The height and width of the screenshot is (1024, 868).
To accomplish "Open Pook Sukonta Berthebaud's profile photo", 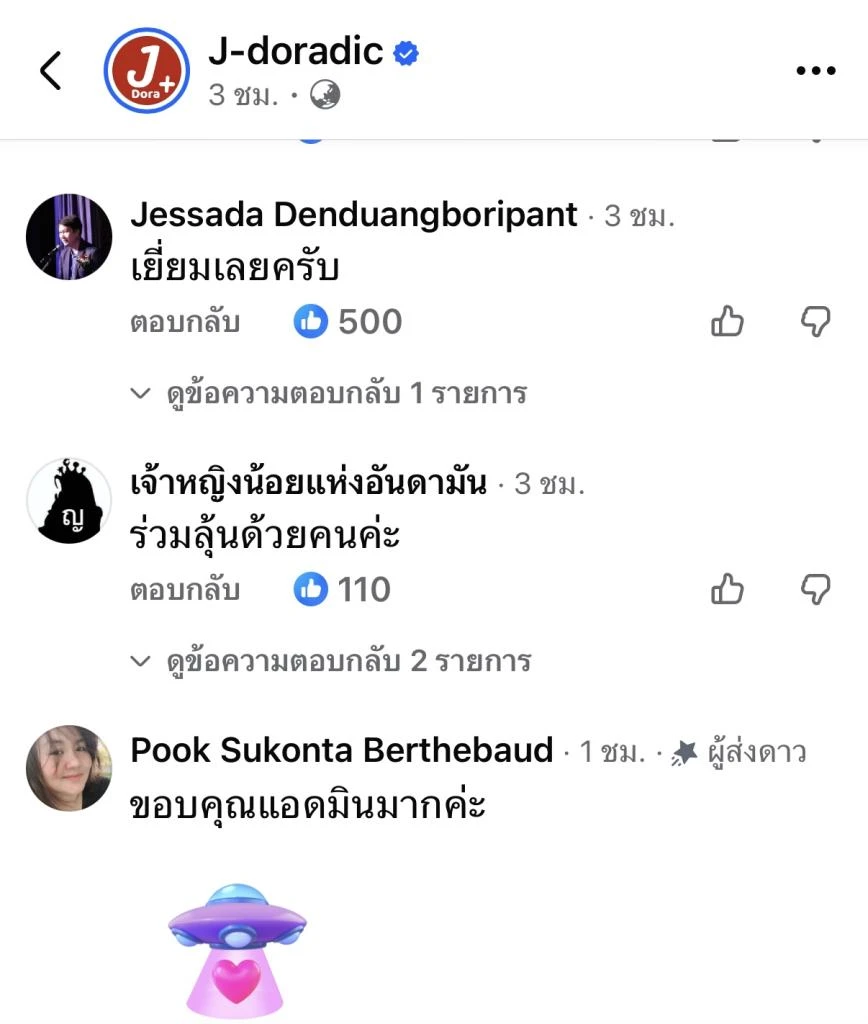I will [x=68, y=770].
